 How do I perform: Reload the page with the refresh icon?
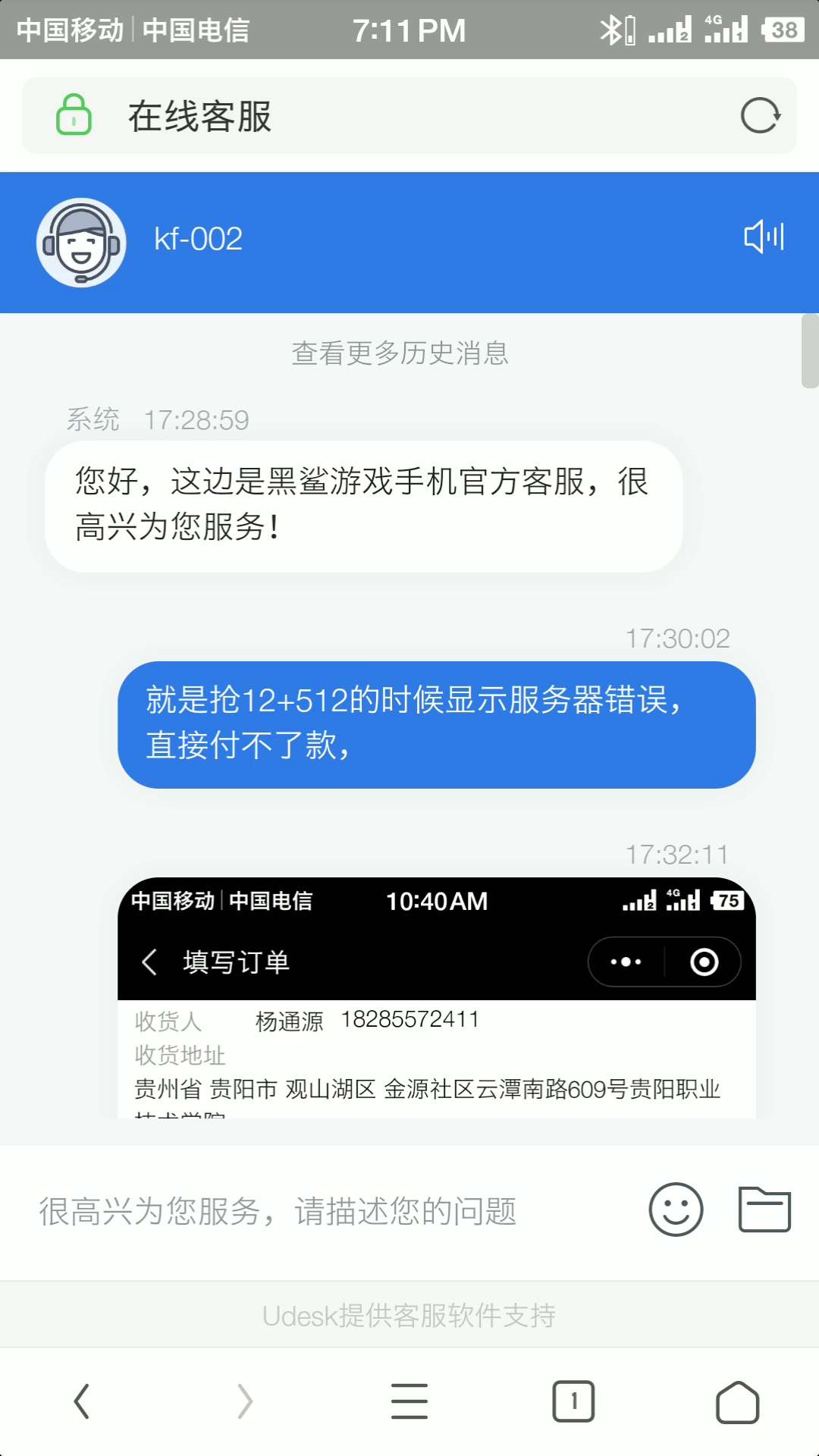[x=760, y=116]
